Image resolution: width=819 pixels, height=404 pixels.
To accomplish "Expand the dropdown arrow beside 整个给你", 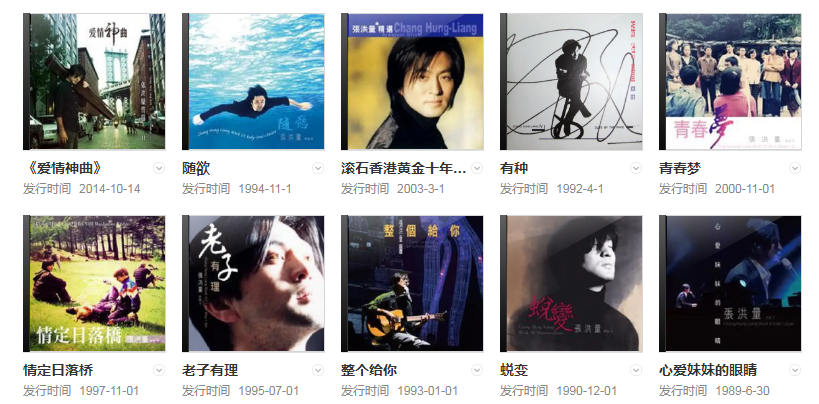I will (477, 370).
